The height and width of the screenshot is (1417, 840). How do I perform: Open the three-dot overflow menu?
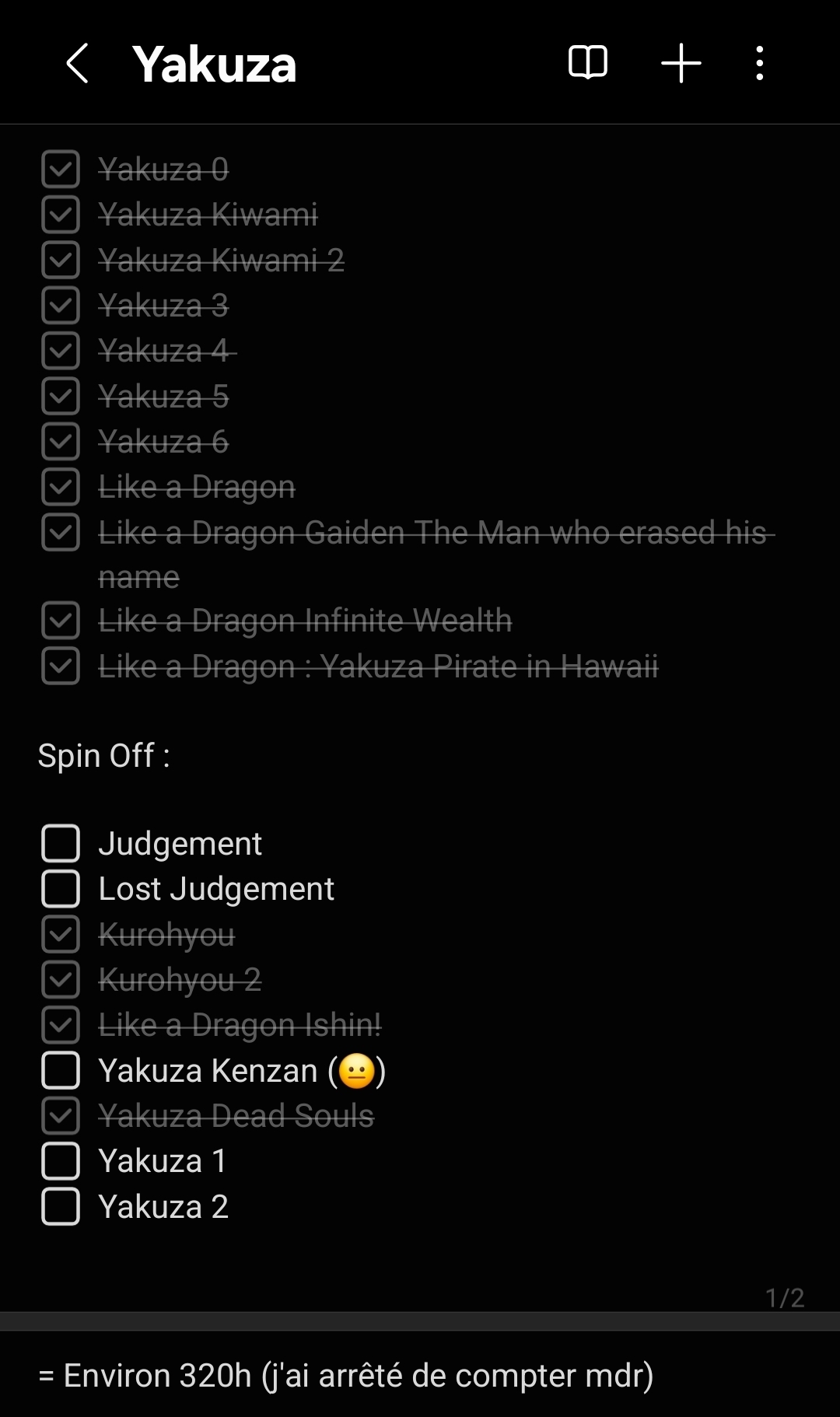click(x=760, y=63)
